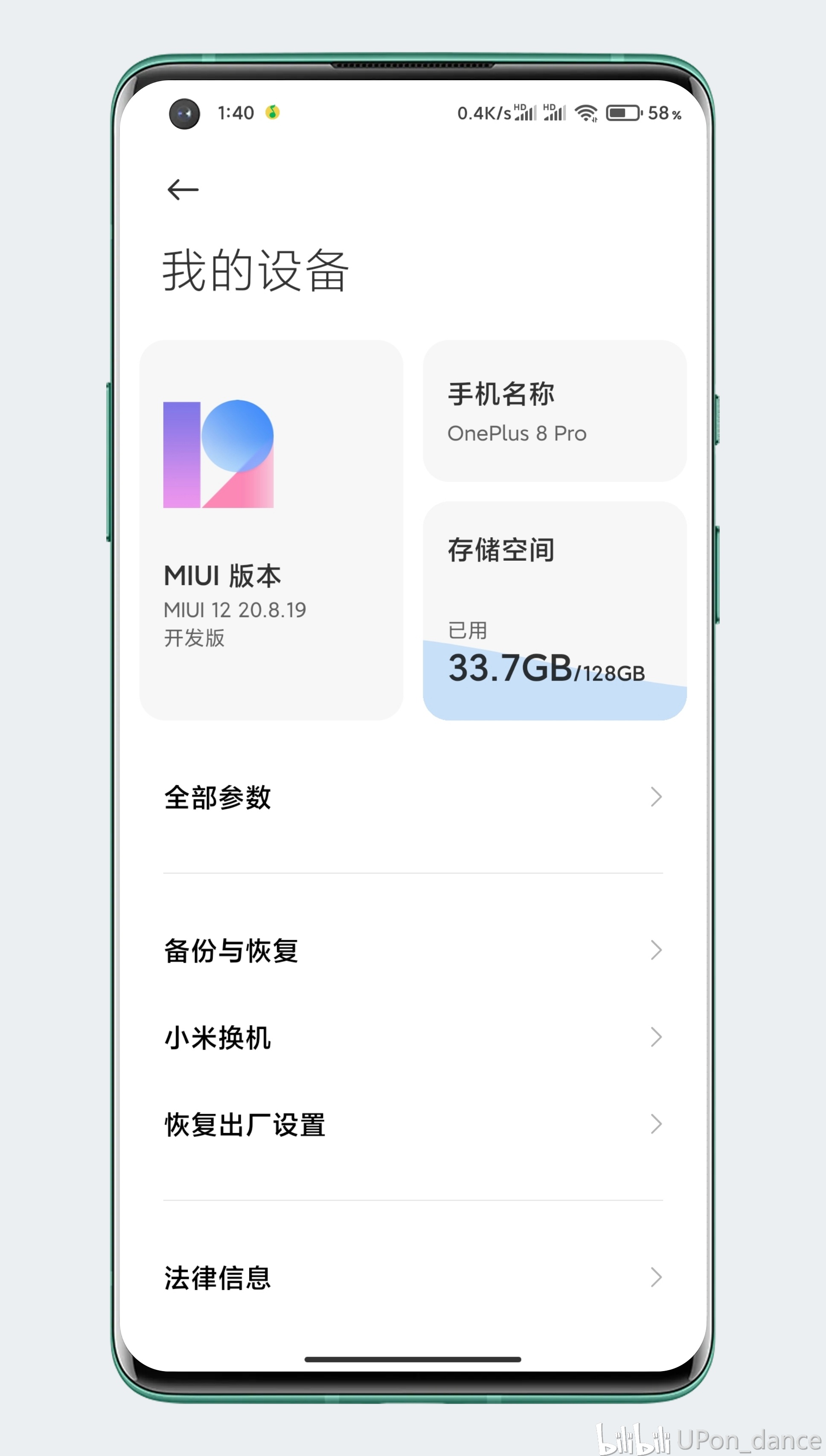Open 全部参数
This screenshot has height=1456, width=826.
[413, 797]
